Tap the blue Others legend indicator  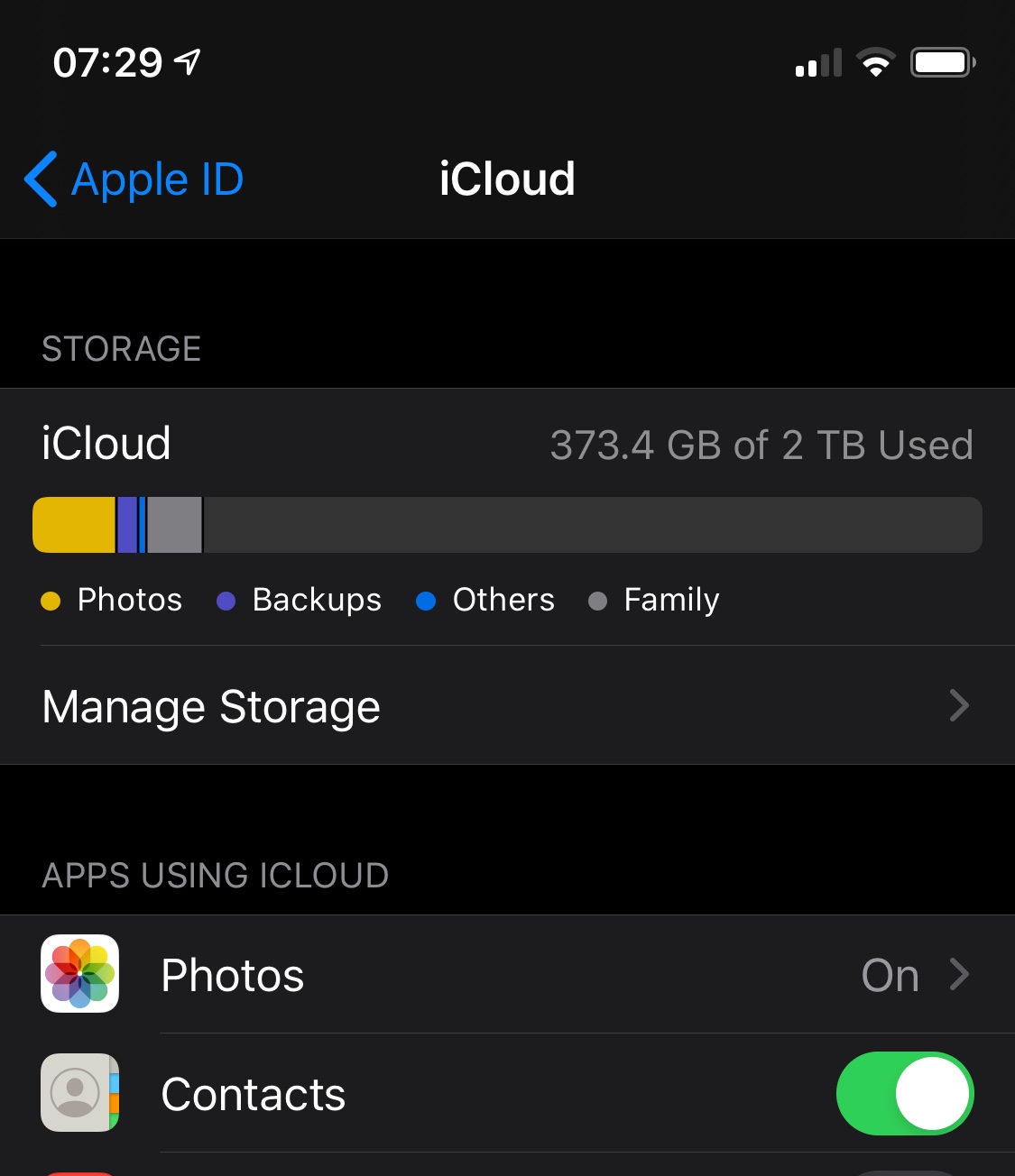[x=426, y=600]
